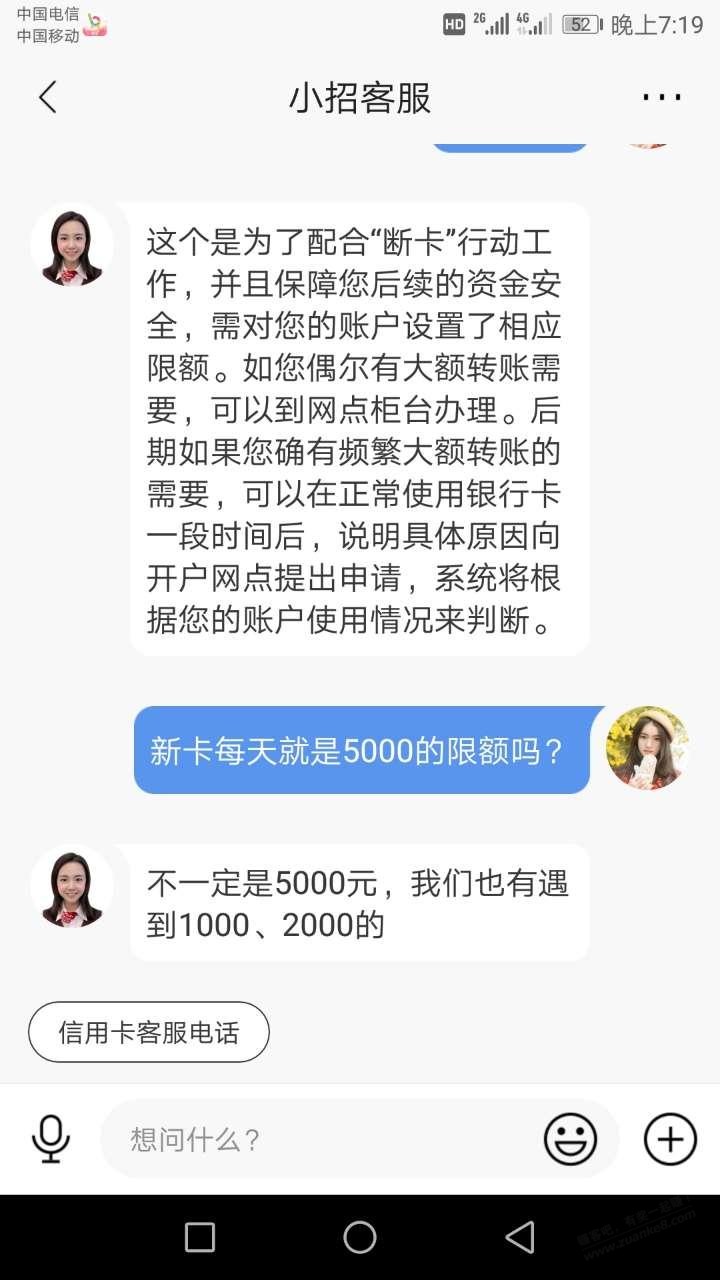This screenshot has width=720, height=1280.
Task: Open the emoji picker
Action: [x=571, y=1139]
